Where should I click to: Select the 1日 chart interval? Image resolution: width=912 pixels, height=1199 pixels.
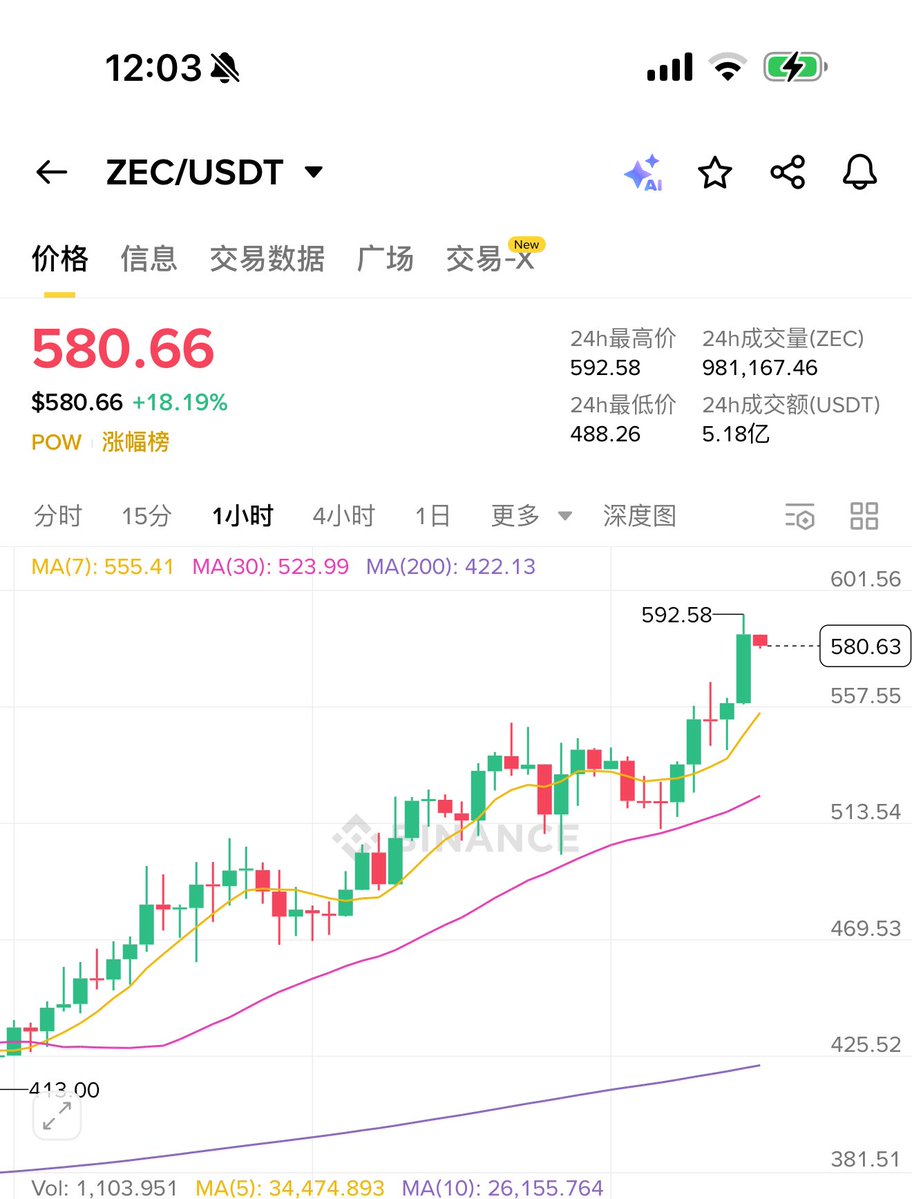point(432,516)
